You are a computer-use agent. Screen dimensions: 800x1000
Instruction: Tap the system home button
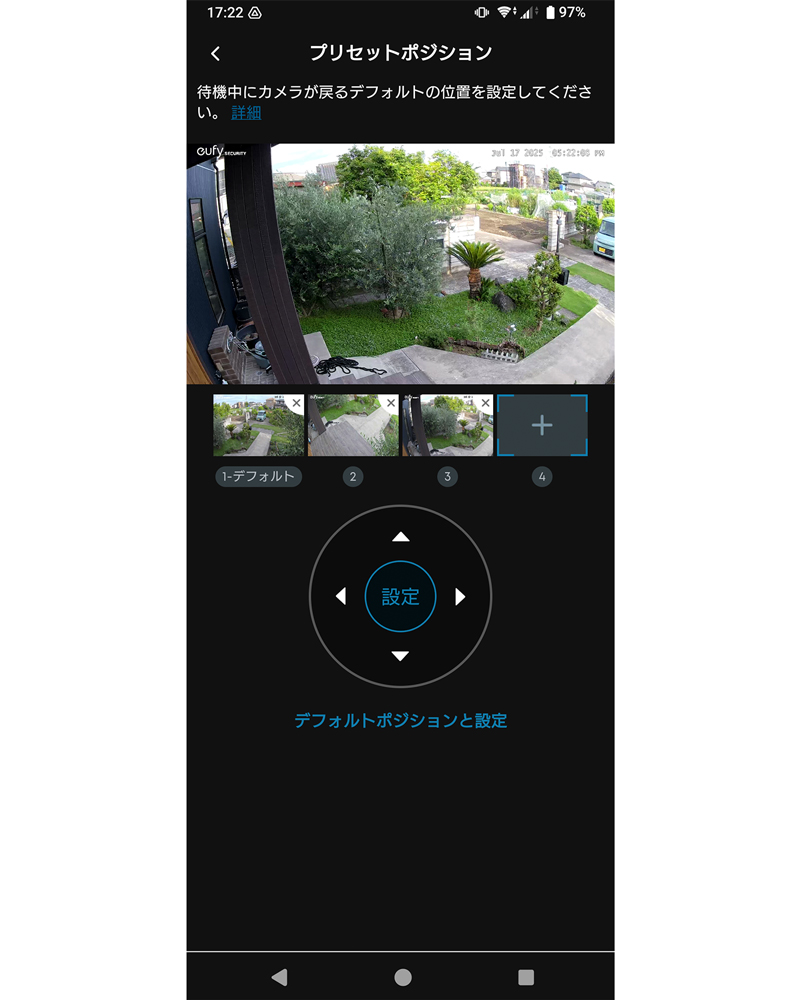click(x=403, y=977)
